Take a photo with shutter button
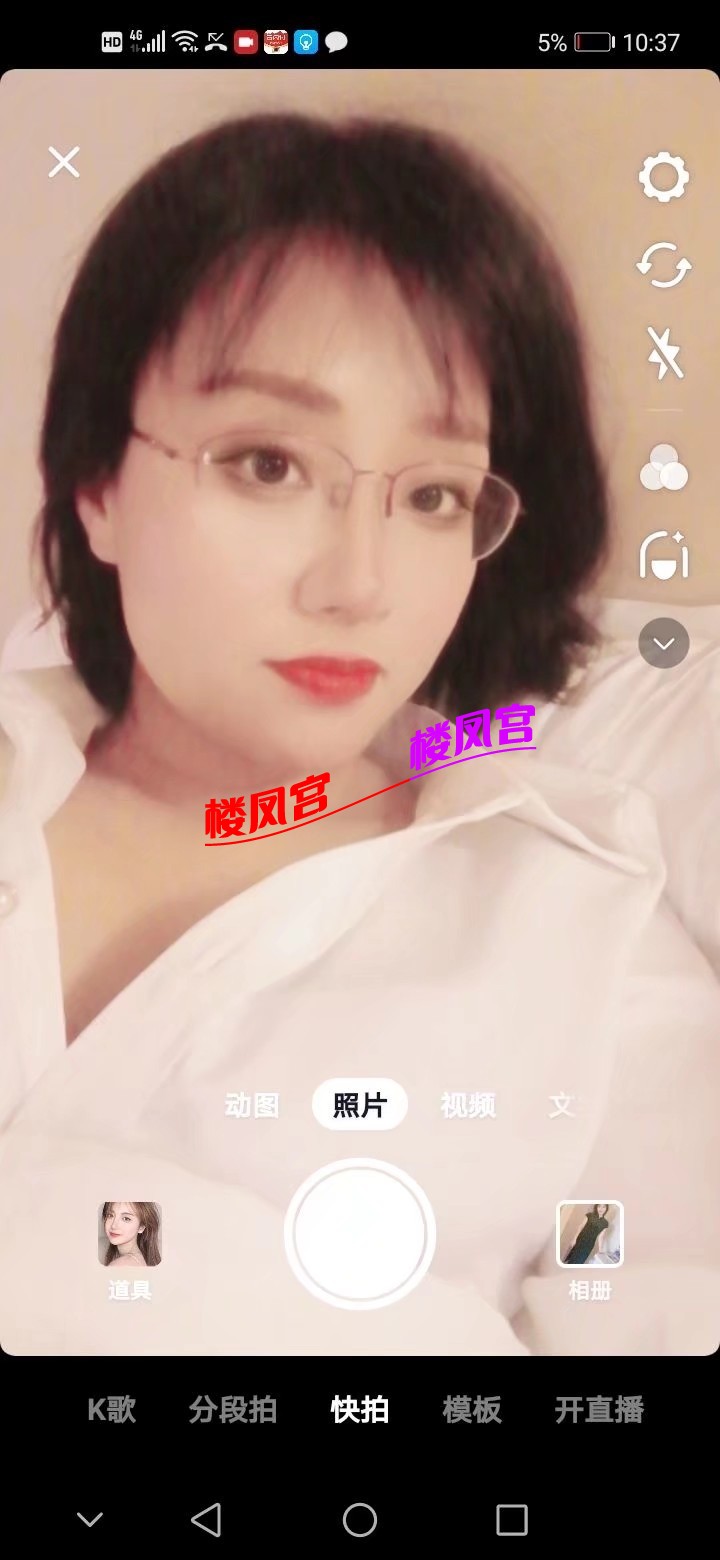Screen dimensions: 720x1560 coord(360,1233)
